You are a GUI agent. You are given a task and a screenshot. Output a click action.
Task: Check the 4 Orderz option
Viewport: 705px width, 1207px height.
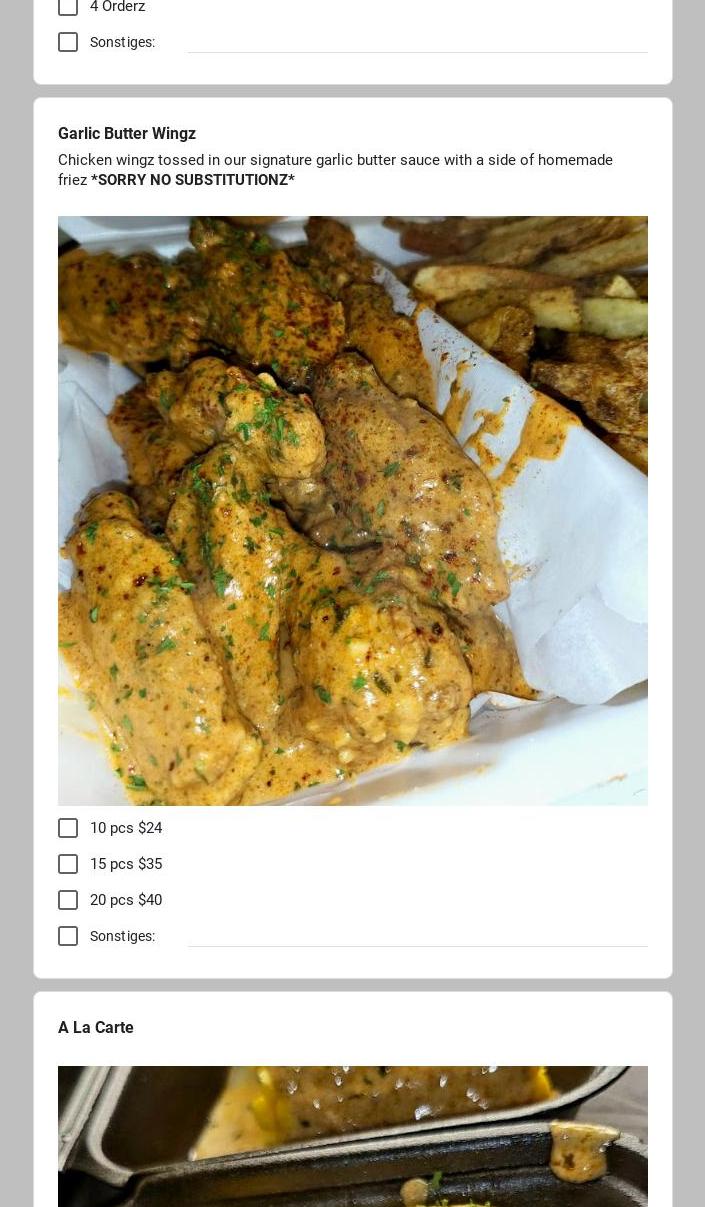tap(68, 7)
